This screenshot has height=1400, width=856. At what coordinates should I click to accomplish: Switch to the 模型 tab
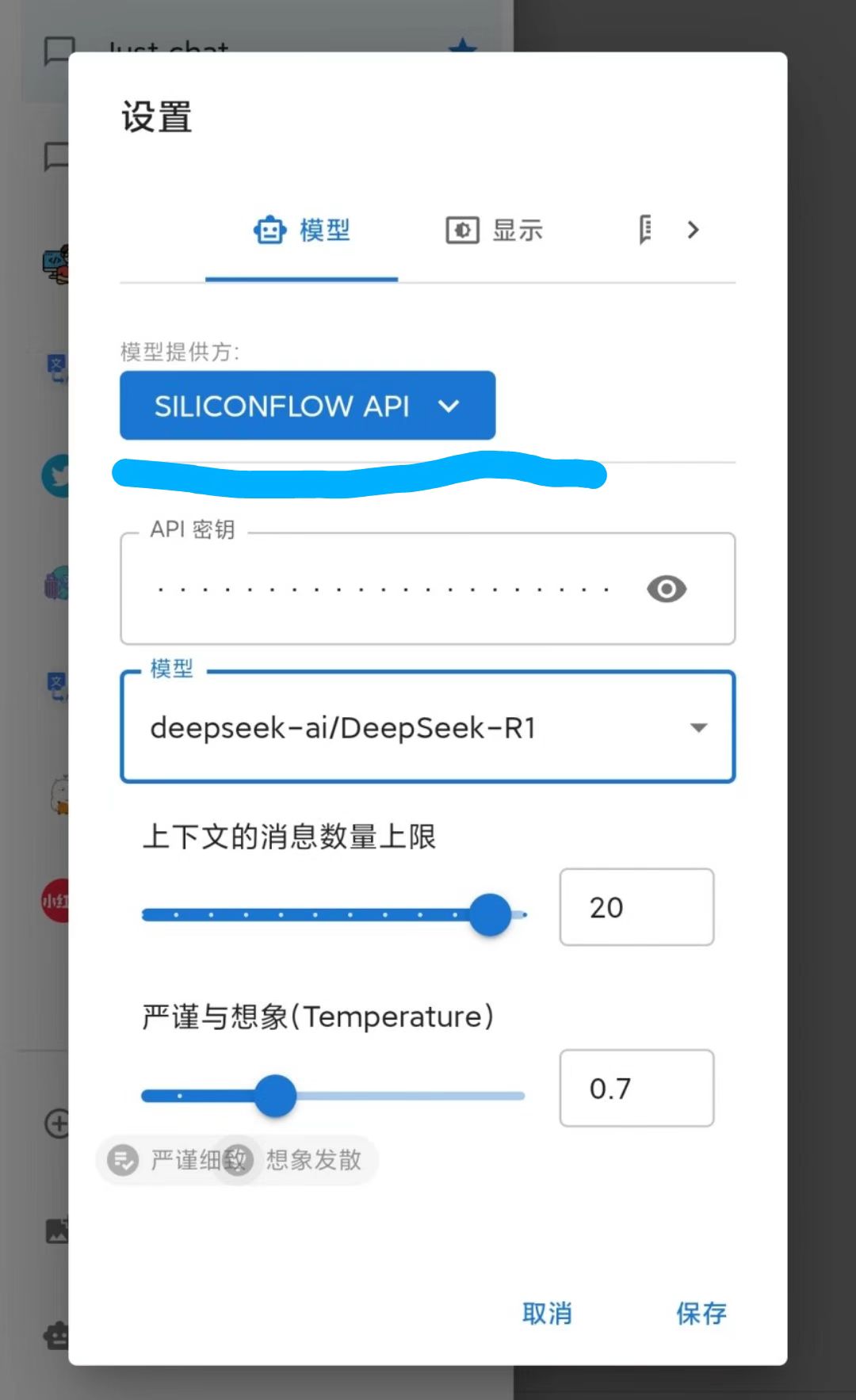pos(301,231)
